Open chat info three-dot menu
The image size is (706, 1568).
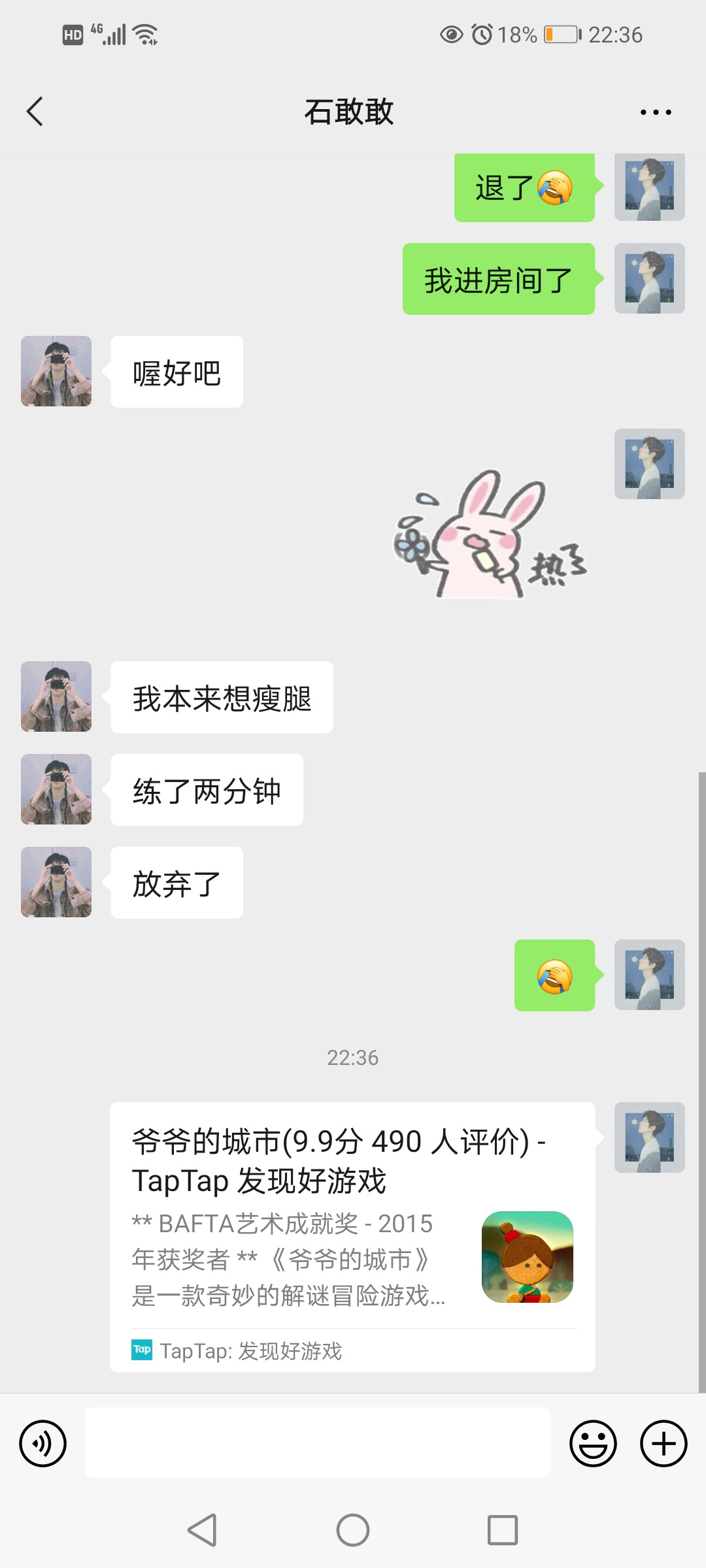click(x=656, y=112)
